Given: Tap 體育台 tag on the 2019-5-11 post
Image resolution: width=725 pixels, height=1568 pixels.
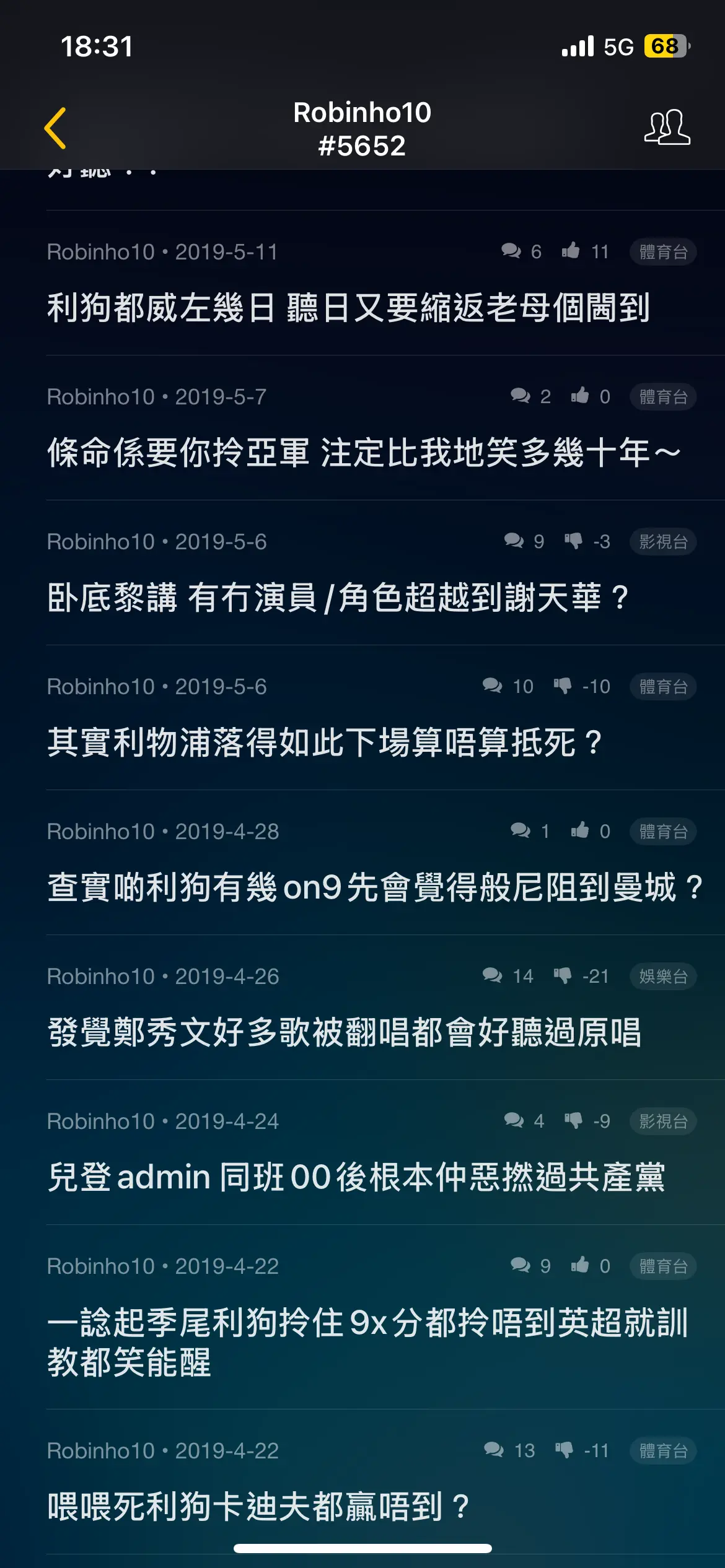Looking at the screenshot, I should [x=663, y=252].
